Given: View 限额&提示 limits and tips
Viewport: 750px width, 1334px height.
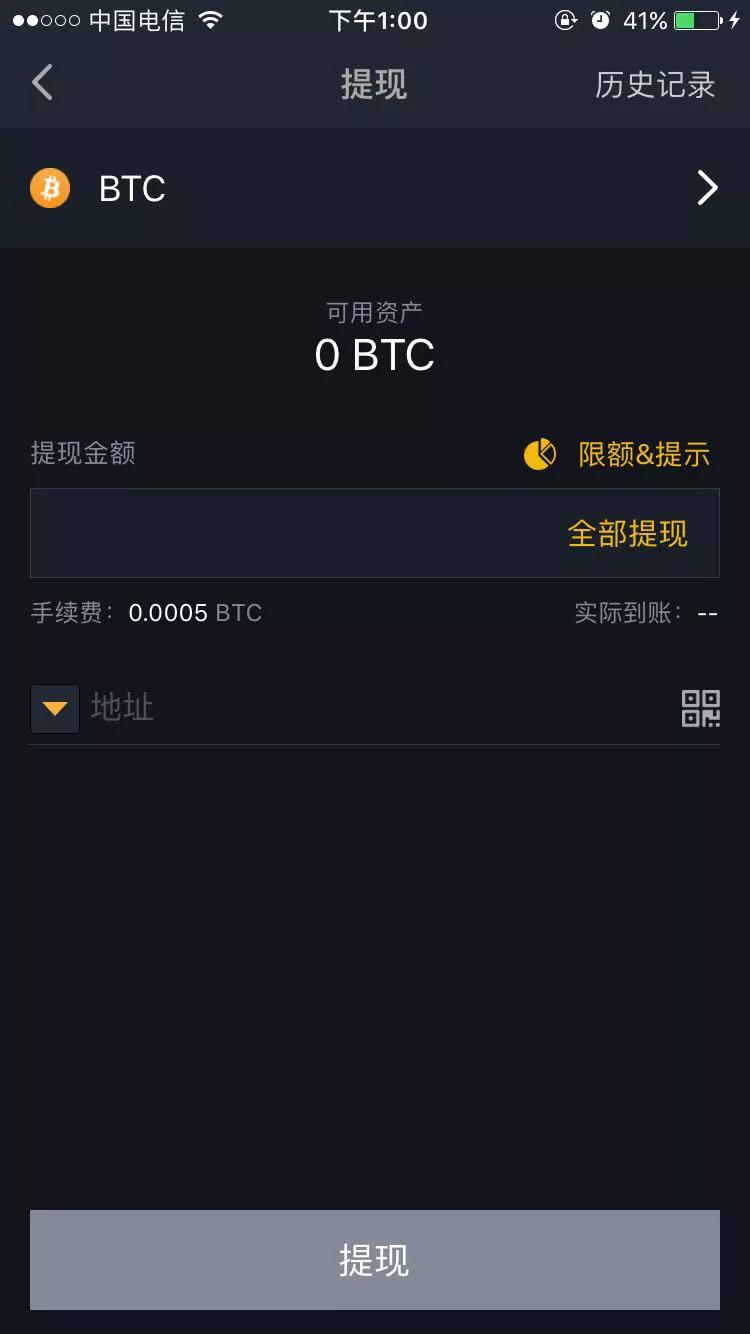Looking at the screenshot, I should pos(618,454).
